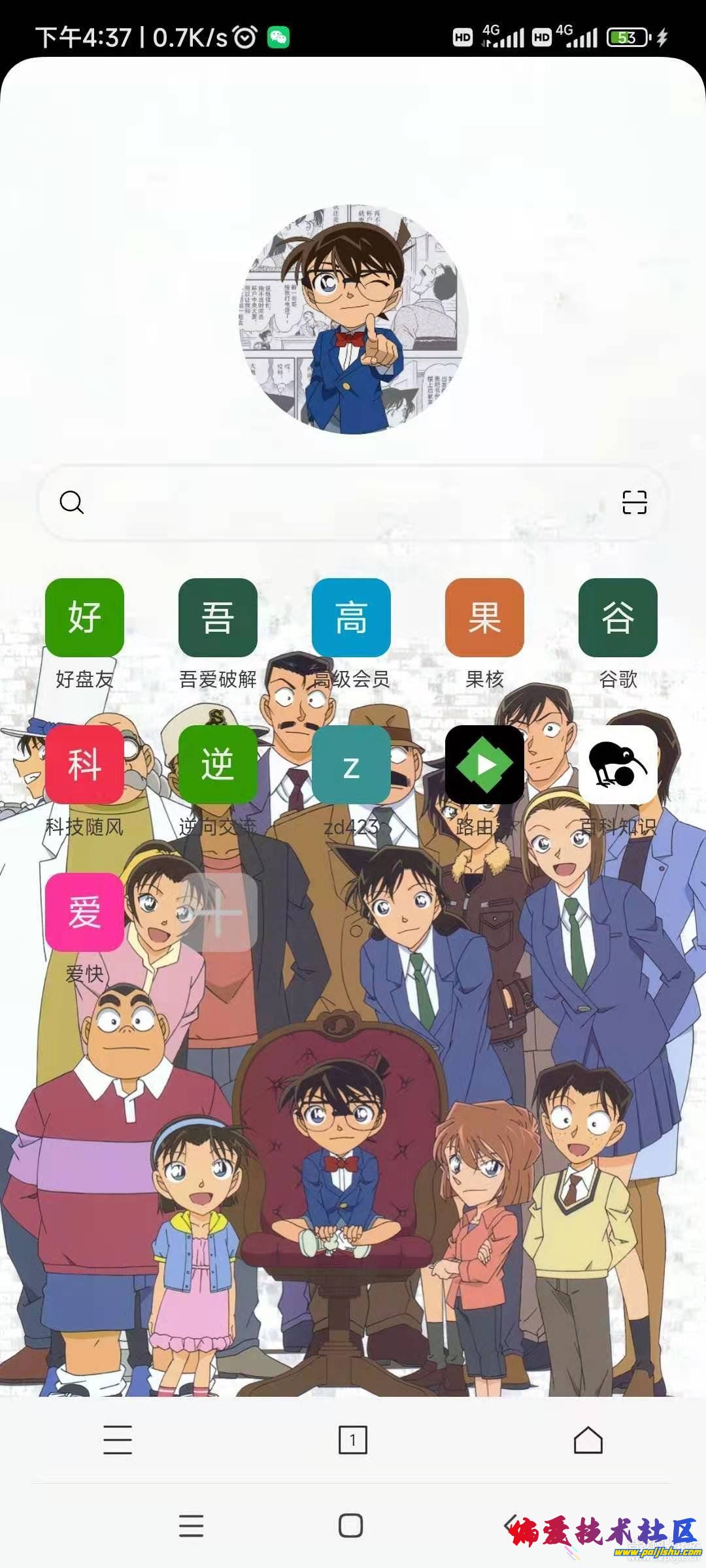Open system recent apps menu
This screenshot has width=706, height=1568.
click(191, 1526)
